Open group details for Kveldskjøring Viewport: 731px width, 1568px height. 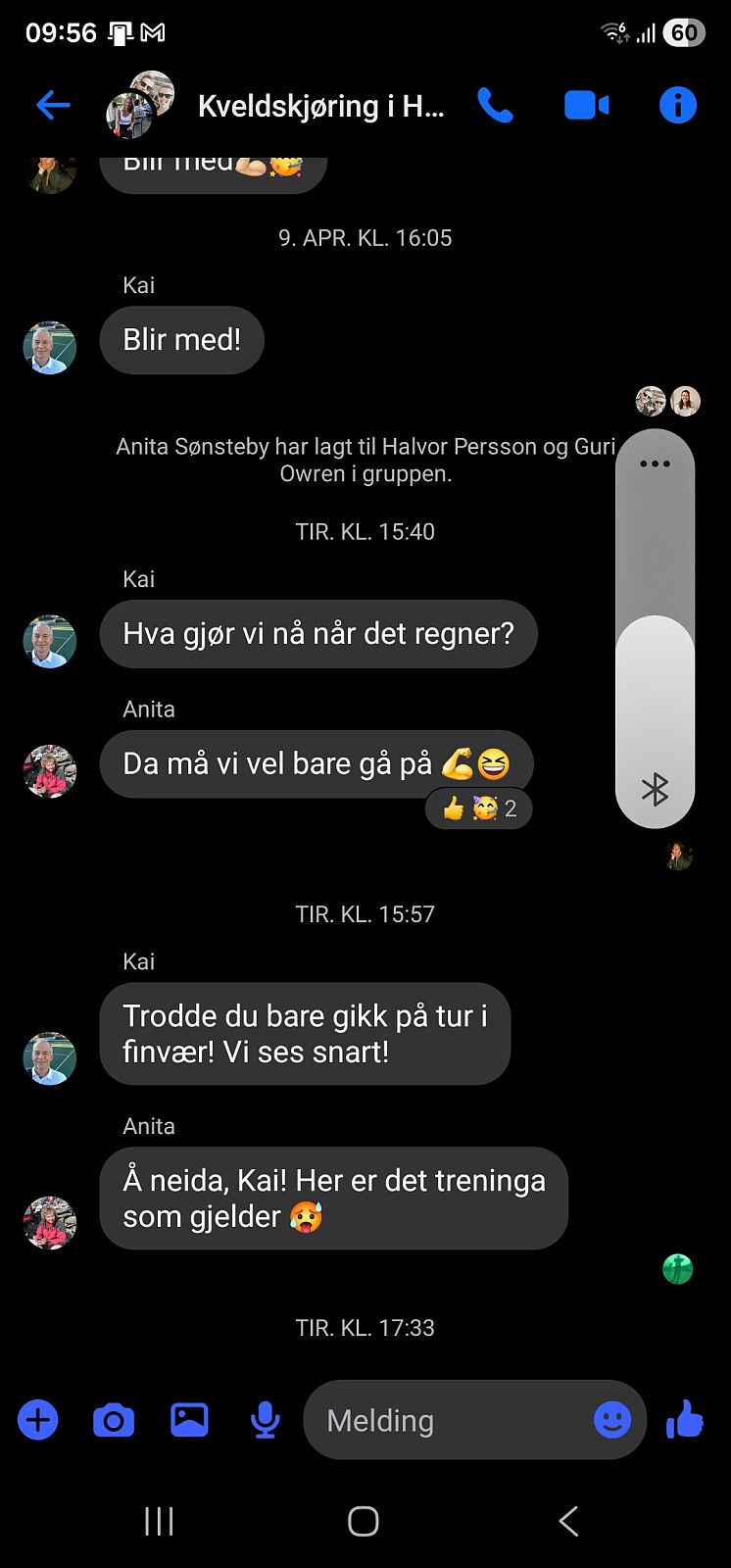tap(320, 106)
